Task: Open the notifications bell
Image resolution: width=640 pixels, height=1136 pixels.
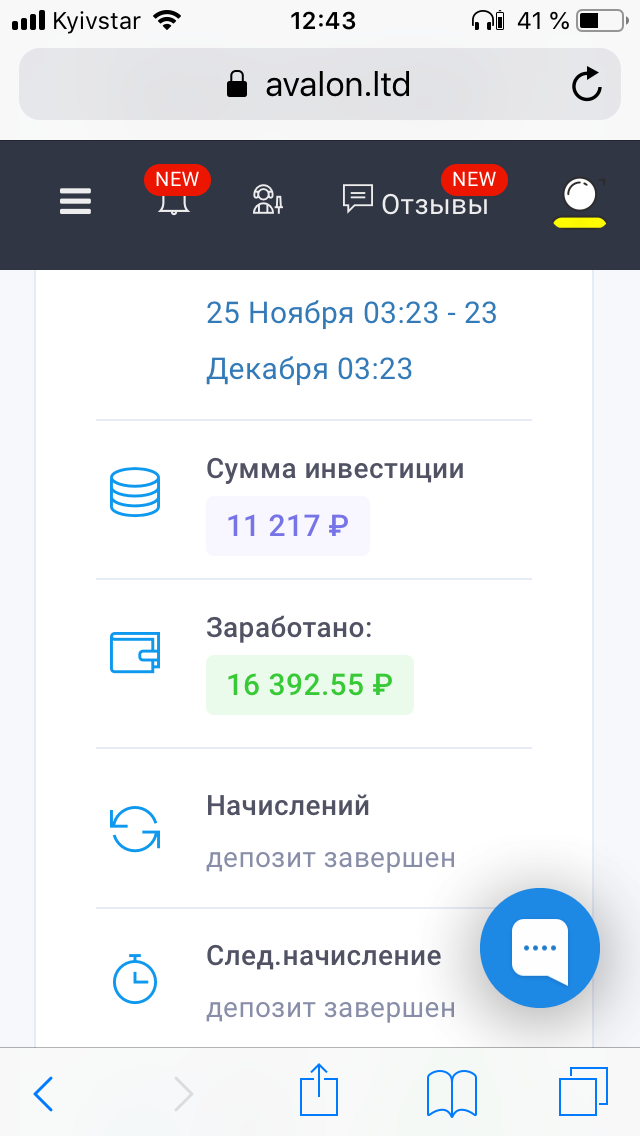Action: click(174, 203)
